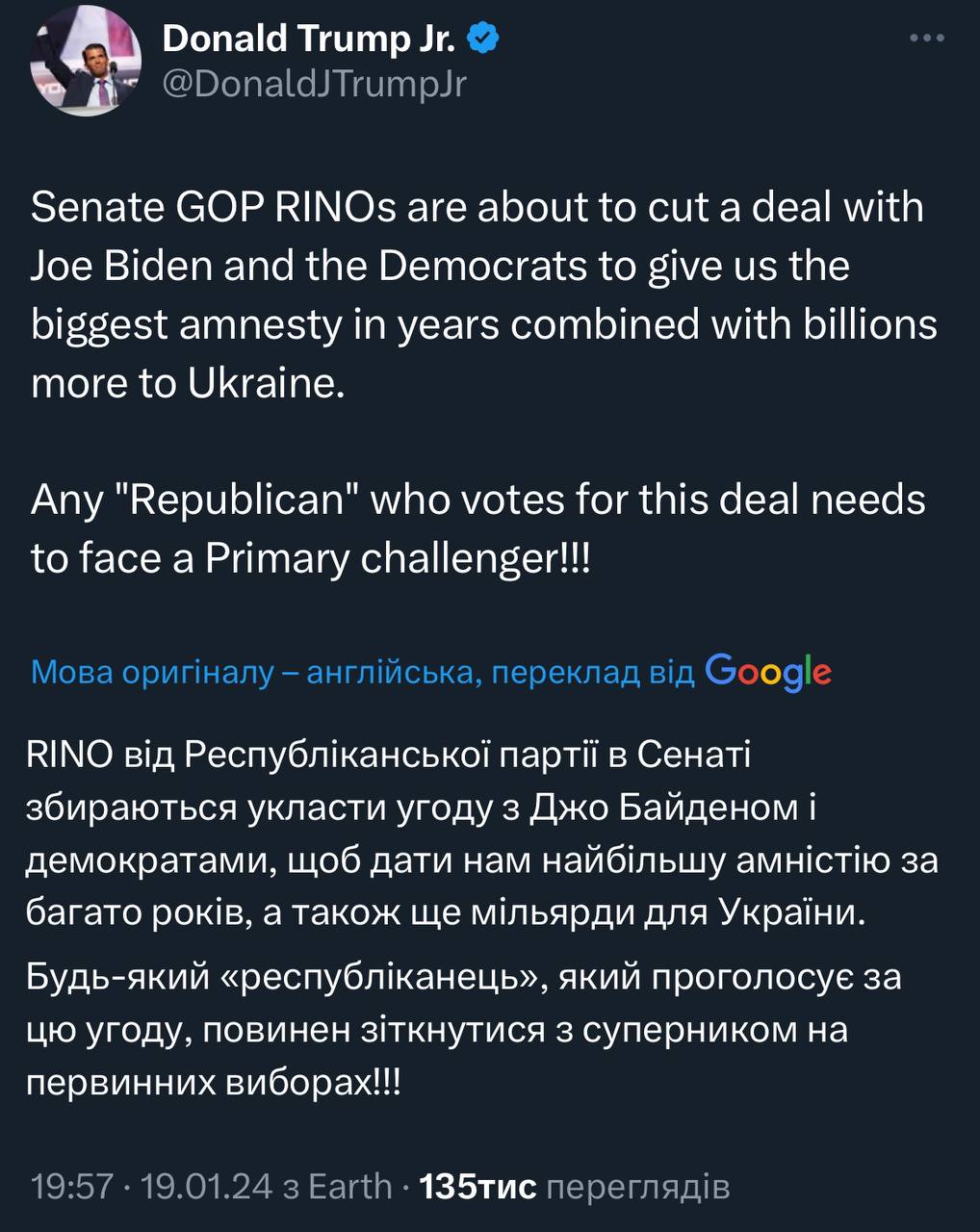Open the three-dot overflow menu on the tweet
980x1232 pixels.
click(927, 38)
